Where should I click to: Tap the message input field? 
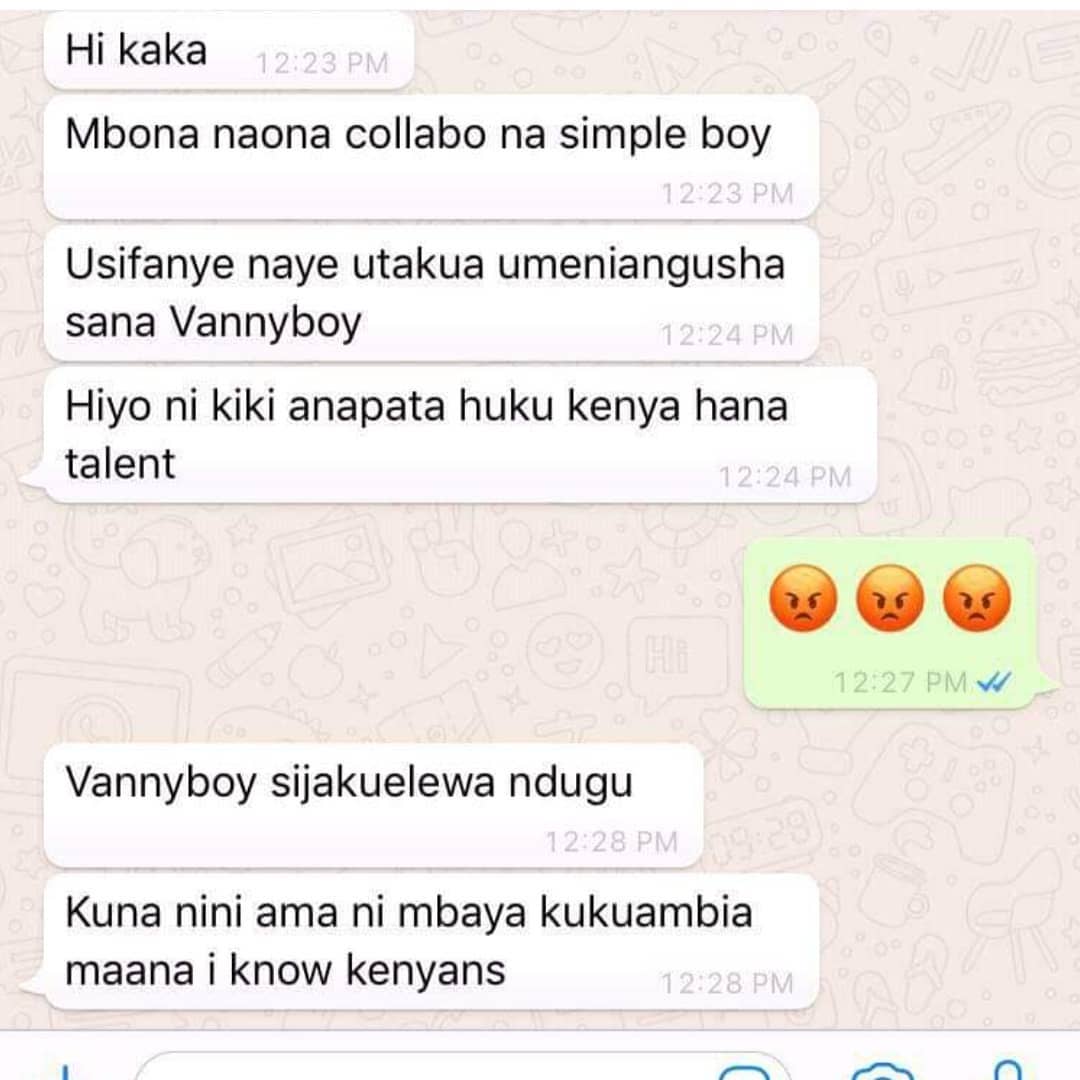click(x=420, y=1068)
